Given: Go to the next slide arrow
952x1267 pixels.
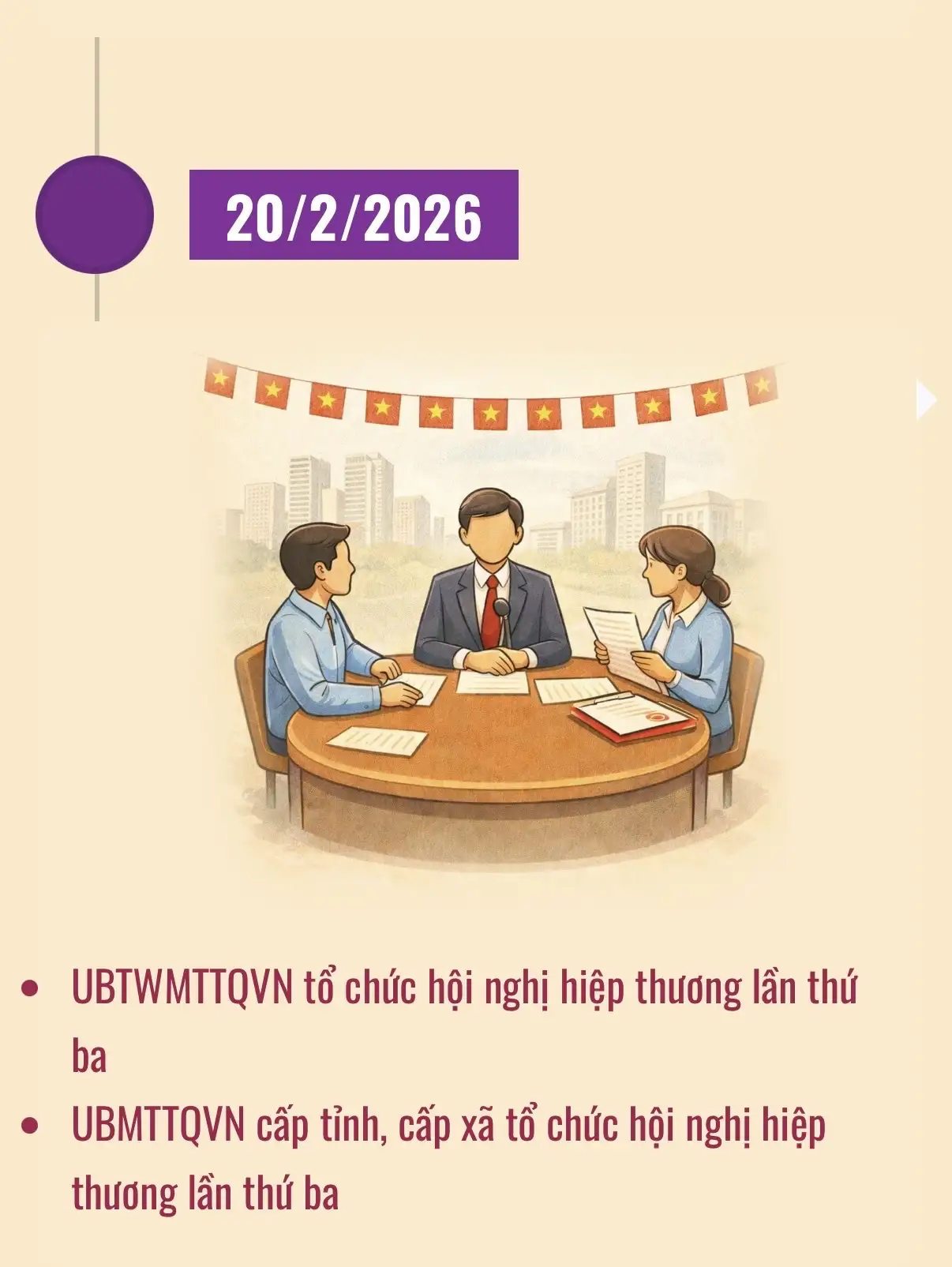Looking at the screenshot, I should pos(925,400).
